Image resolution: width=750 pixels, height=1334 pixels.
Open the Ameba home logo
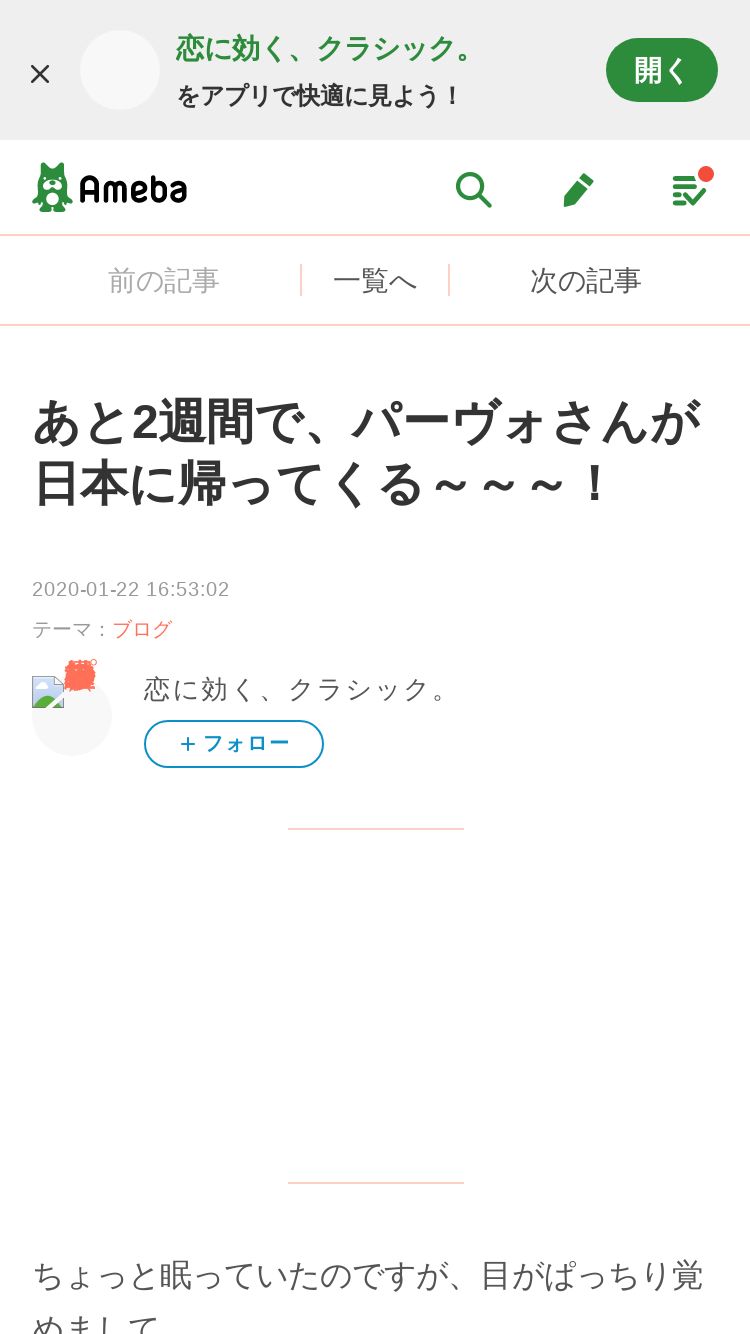click(x=110, y=187)
